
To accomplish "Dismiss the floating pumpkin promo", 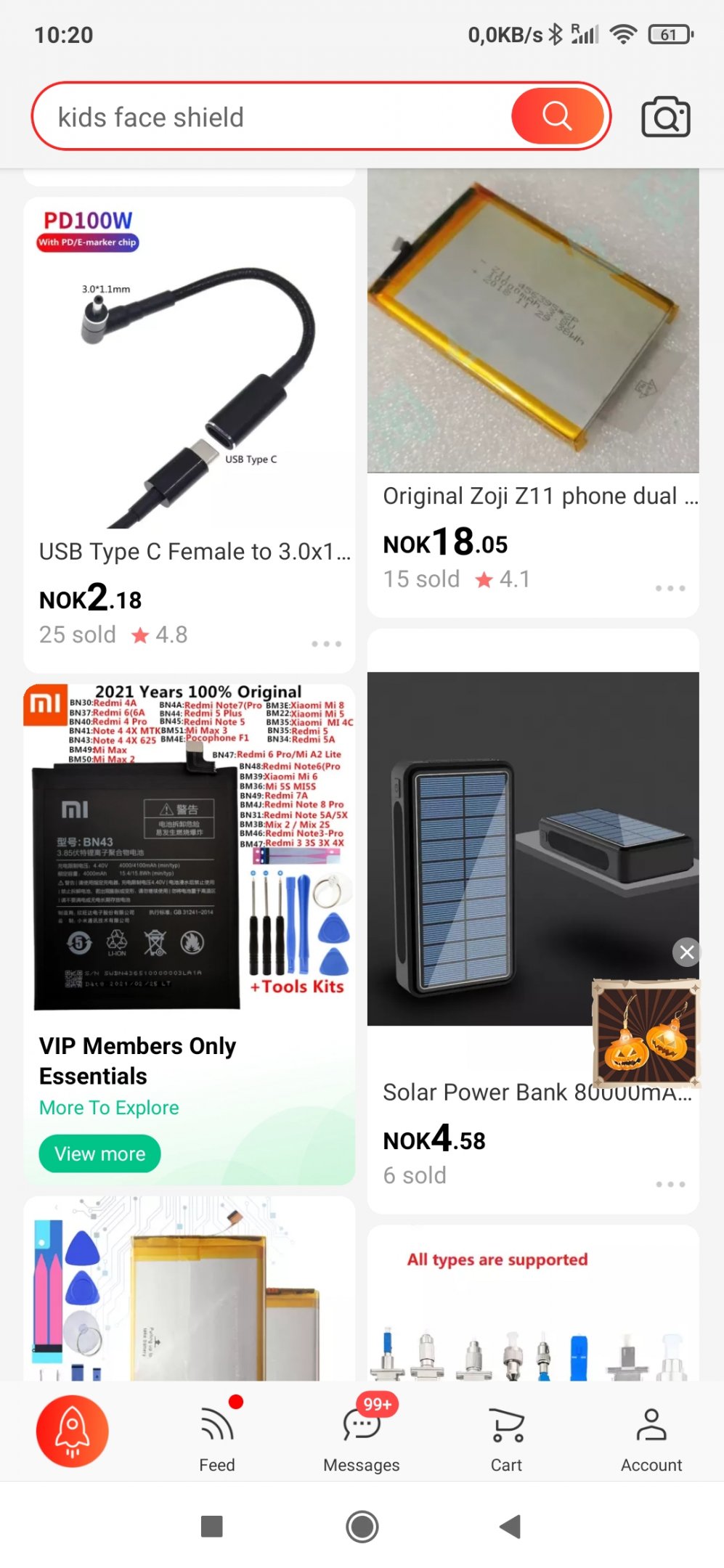I will 686,952.
